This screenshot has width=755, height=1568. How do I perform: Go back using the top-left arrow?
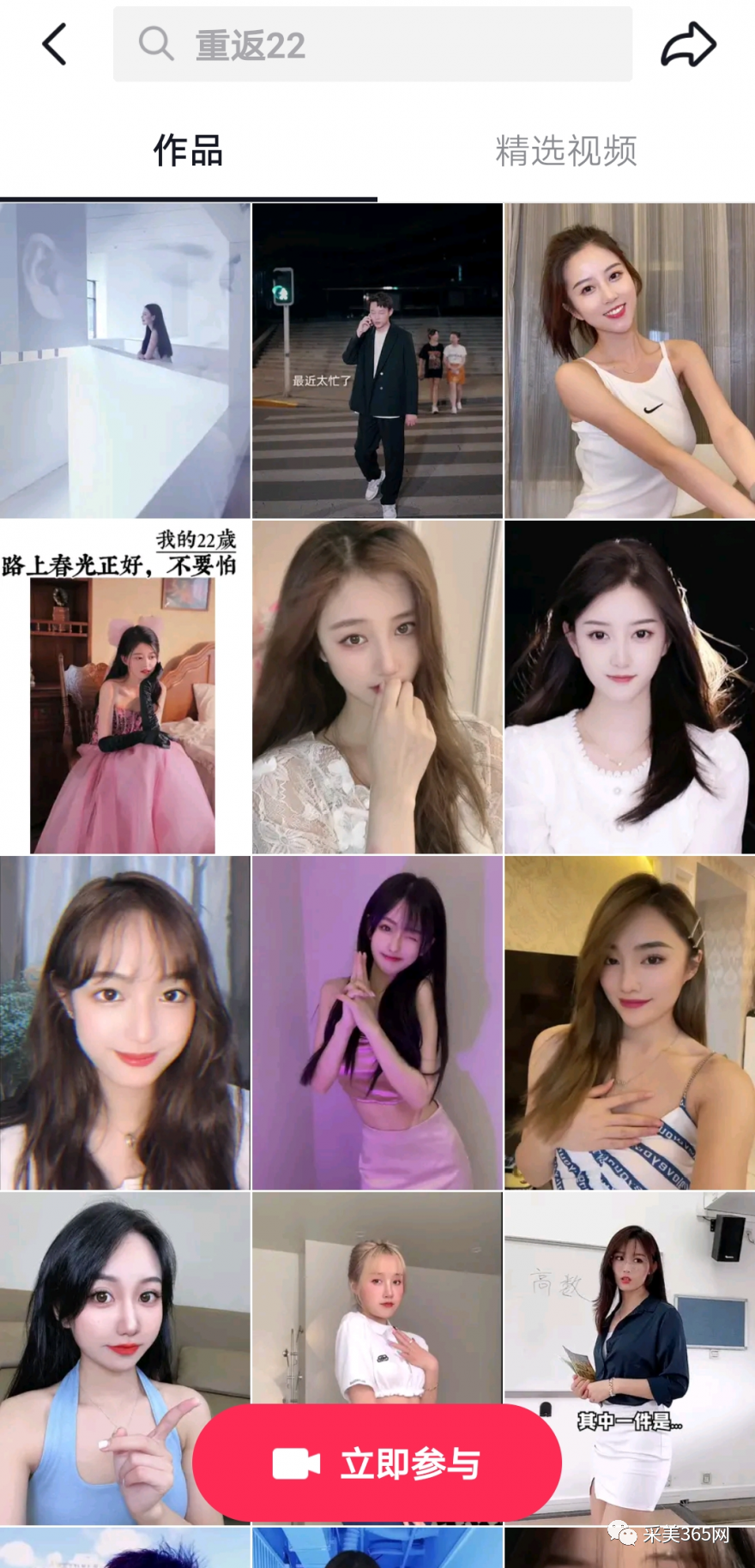coord(54,45)
